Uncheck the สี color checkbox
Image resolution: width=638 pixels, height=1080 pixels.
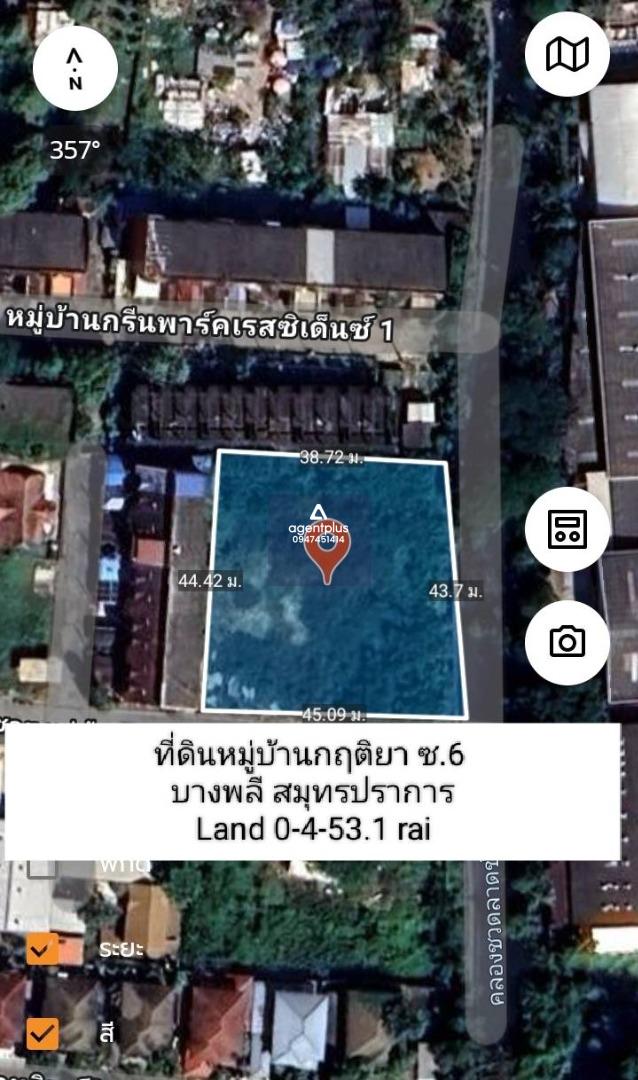[x=42, y=1032]
